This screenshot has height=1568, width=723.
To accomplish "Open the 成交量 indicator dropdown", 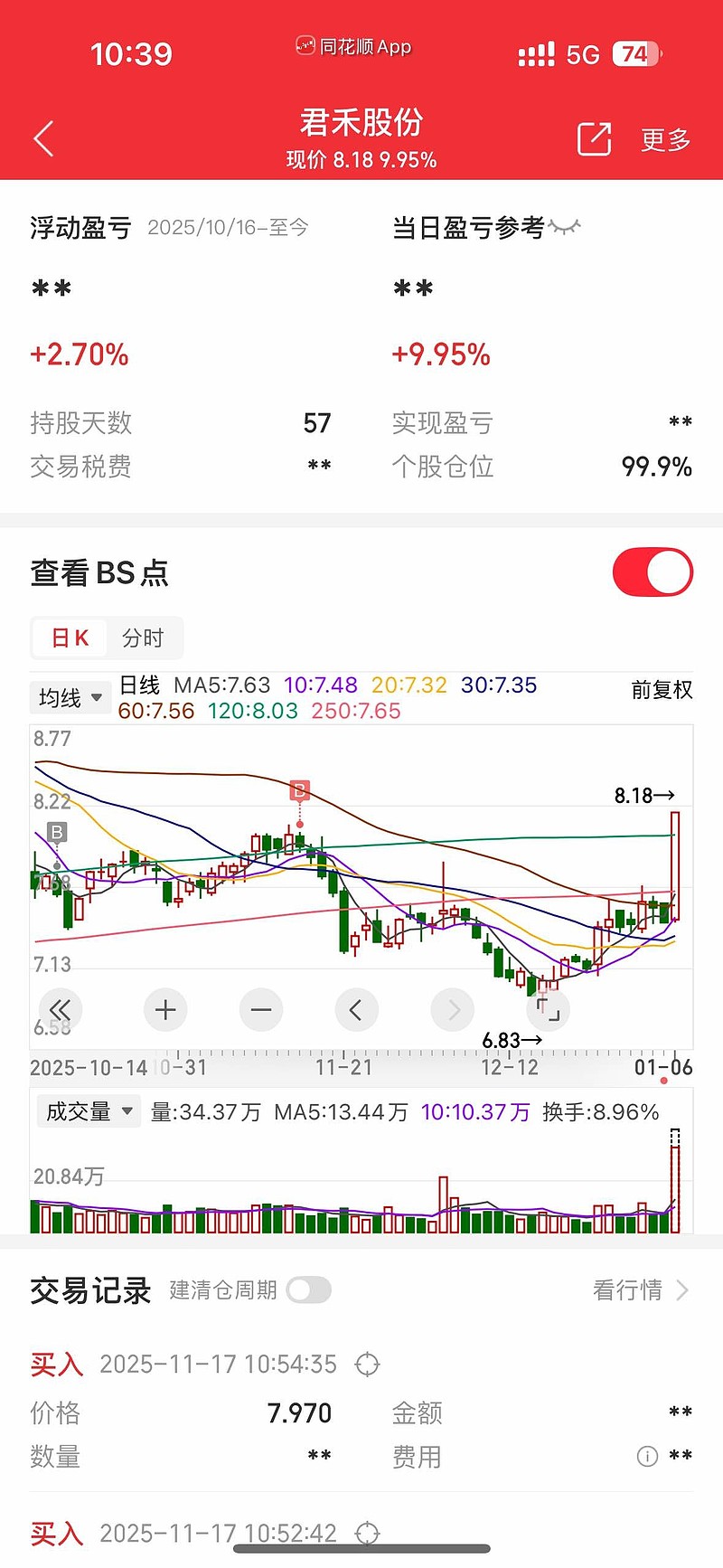I will click(88, 1111).
